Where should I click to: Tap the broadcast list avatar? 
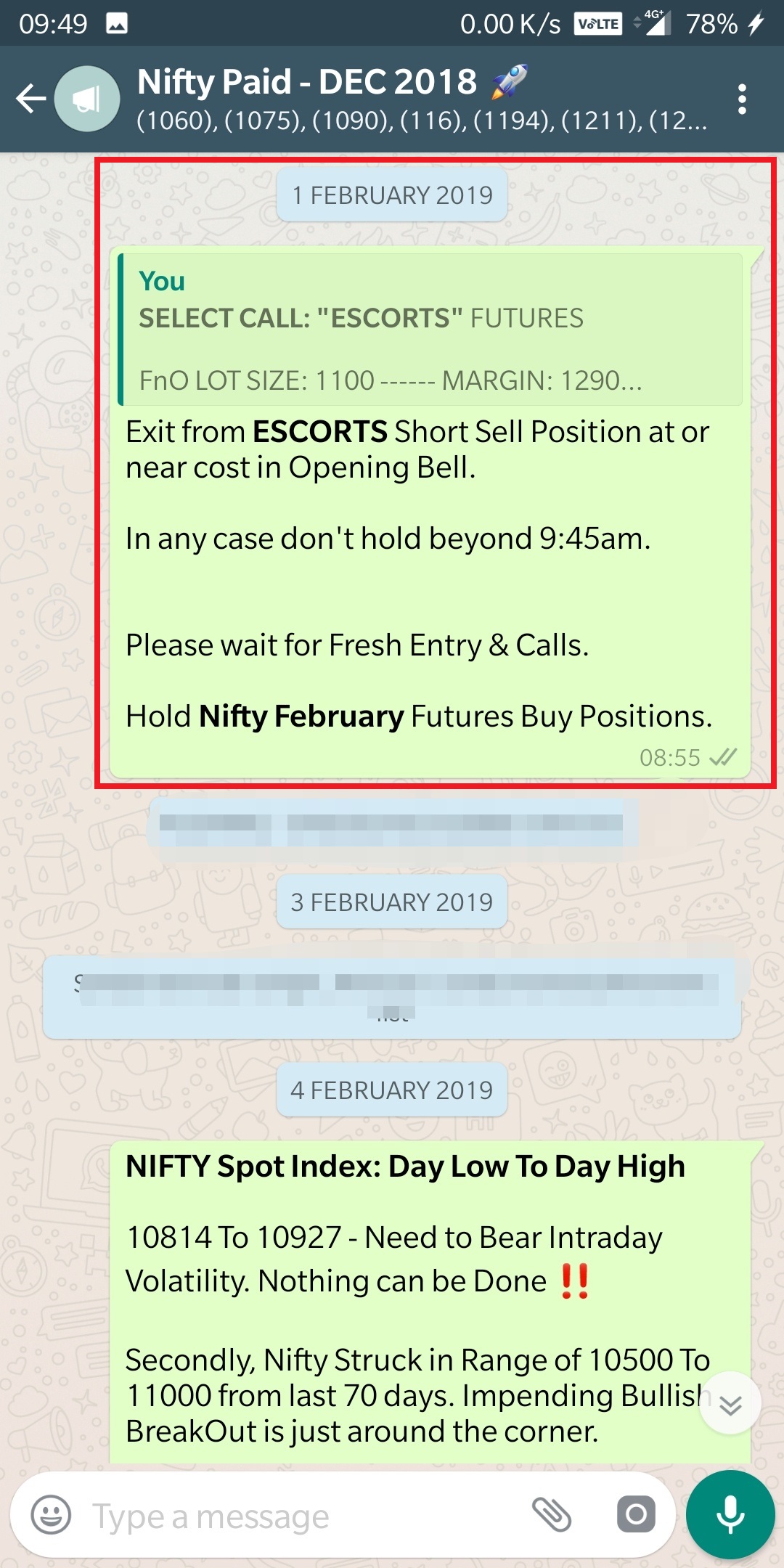[87, 99]
